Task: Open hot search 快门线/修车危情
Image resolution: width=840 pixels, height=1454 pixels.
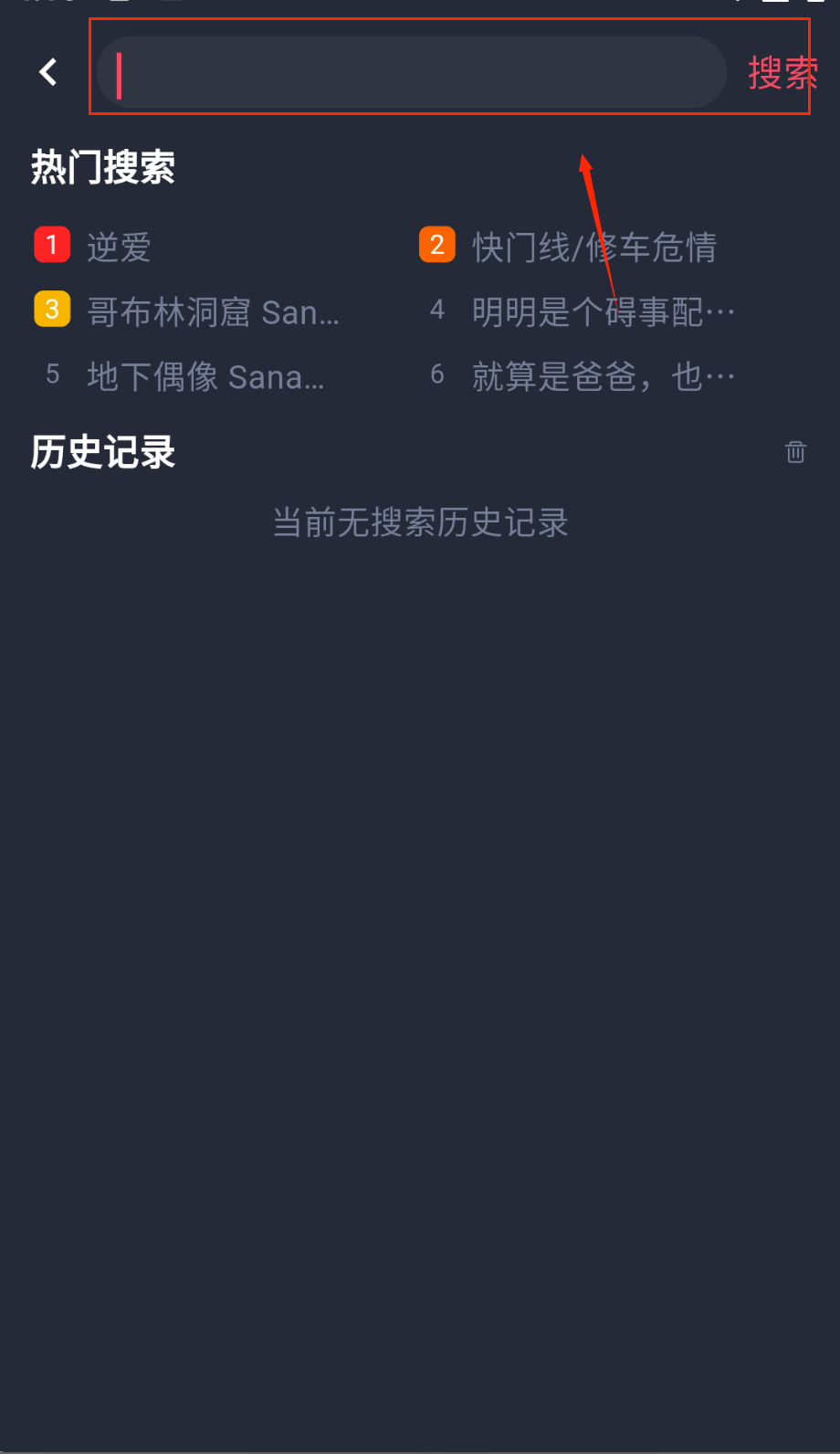Action: tap(593, 247)
